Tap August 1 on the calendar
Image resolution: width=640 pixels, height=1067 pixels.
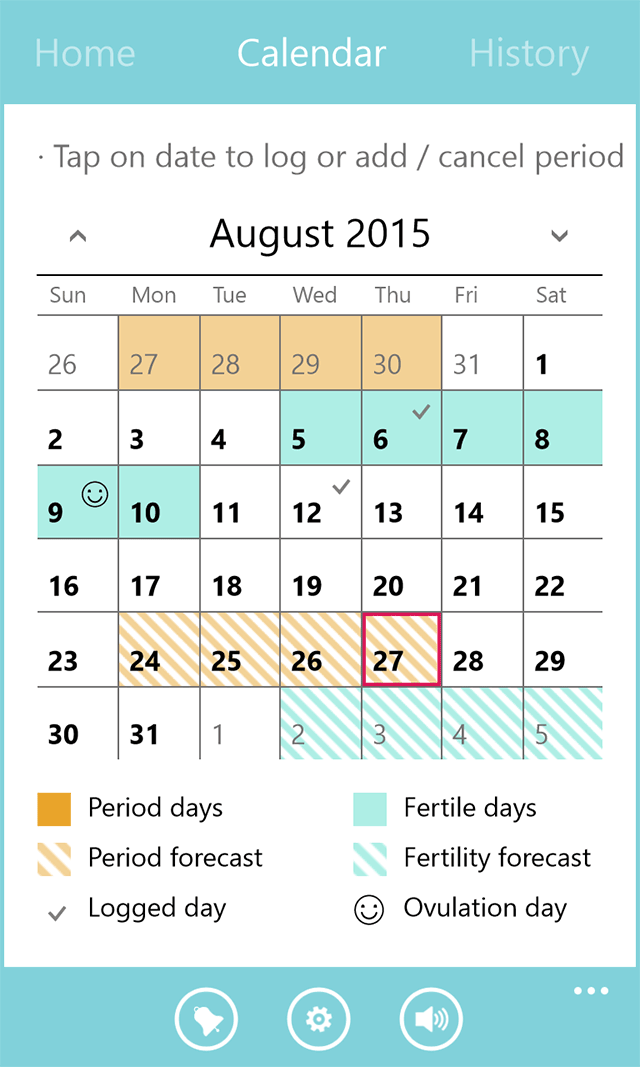click(562, 354)
